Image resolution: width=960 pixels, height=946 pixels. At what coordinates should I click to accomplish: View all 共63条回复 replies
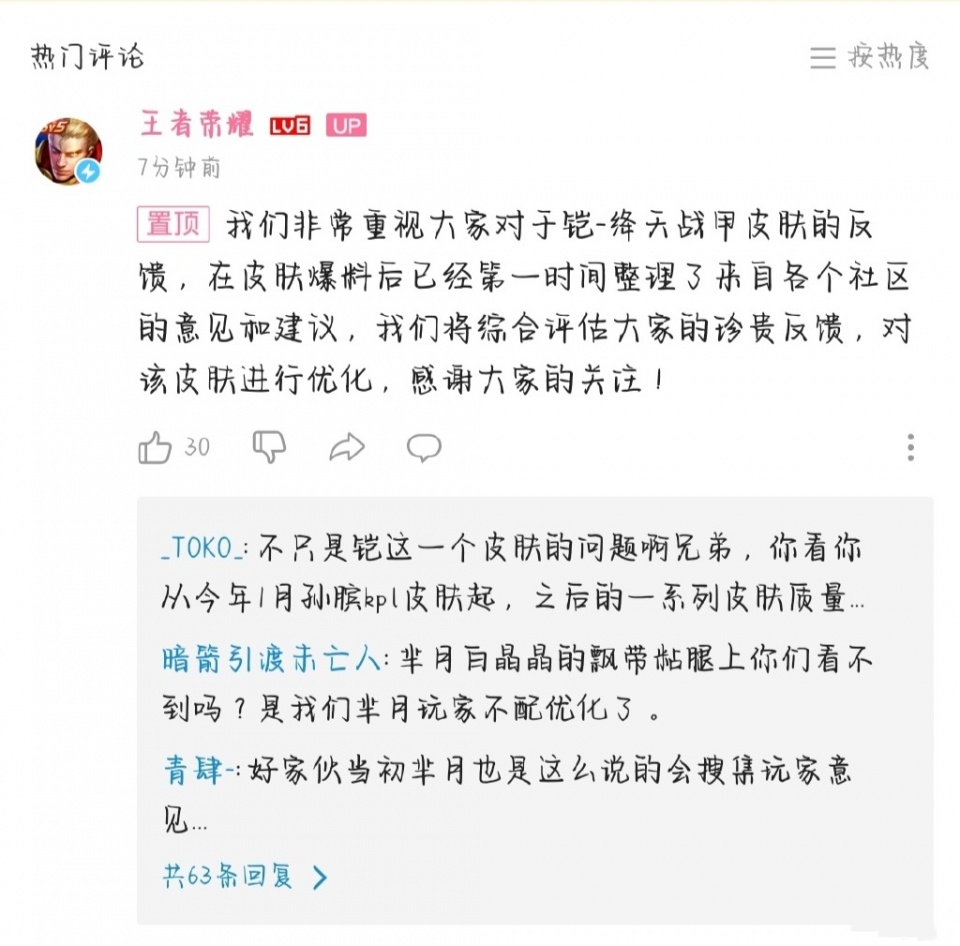tap(245, 877)
